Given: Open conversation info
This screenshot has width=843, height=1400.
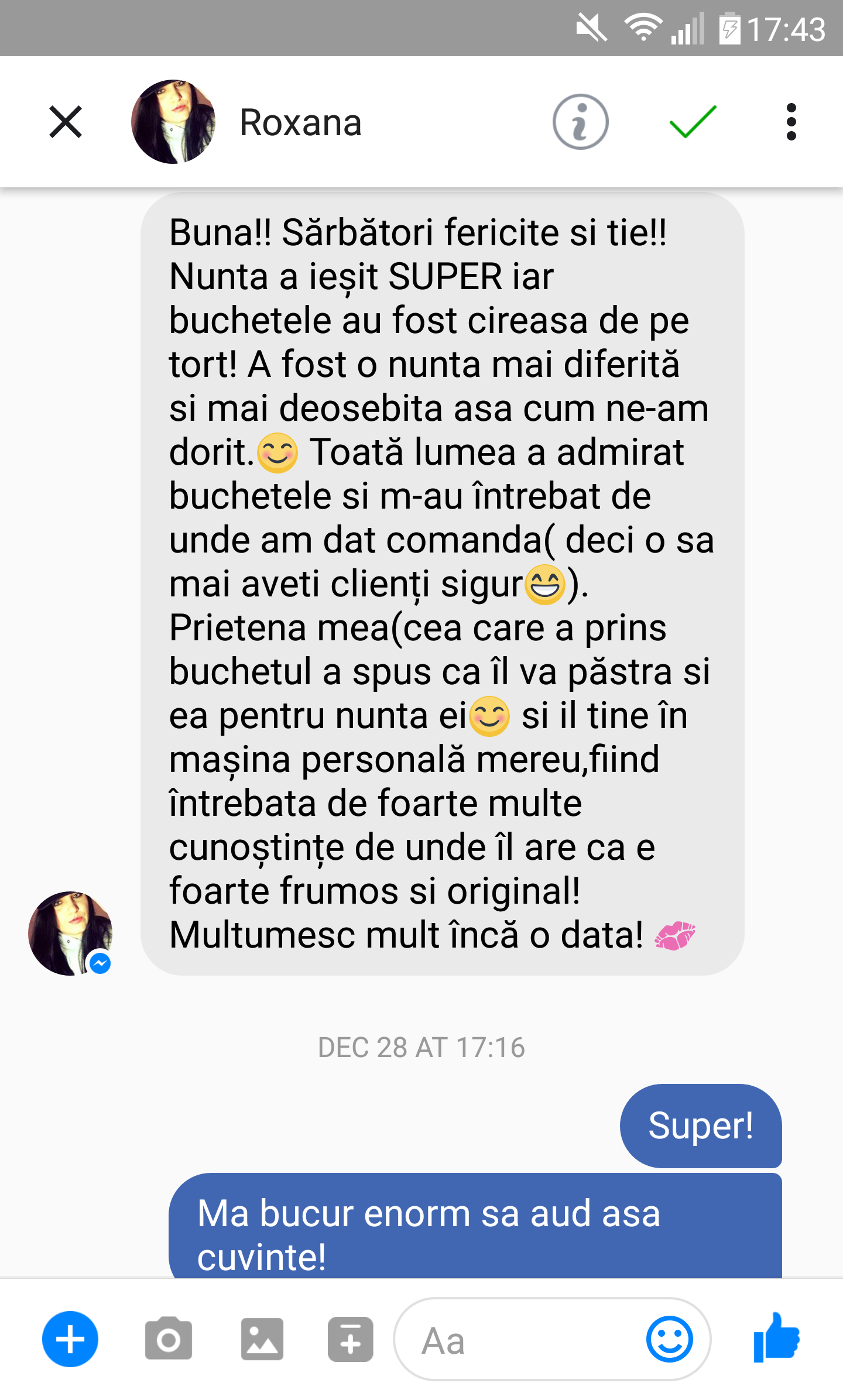Looking at the screenshot, I should (580, 122).
